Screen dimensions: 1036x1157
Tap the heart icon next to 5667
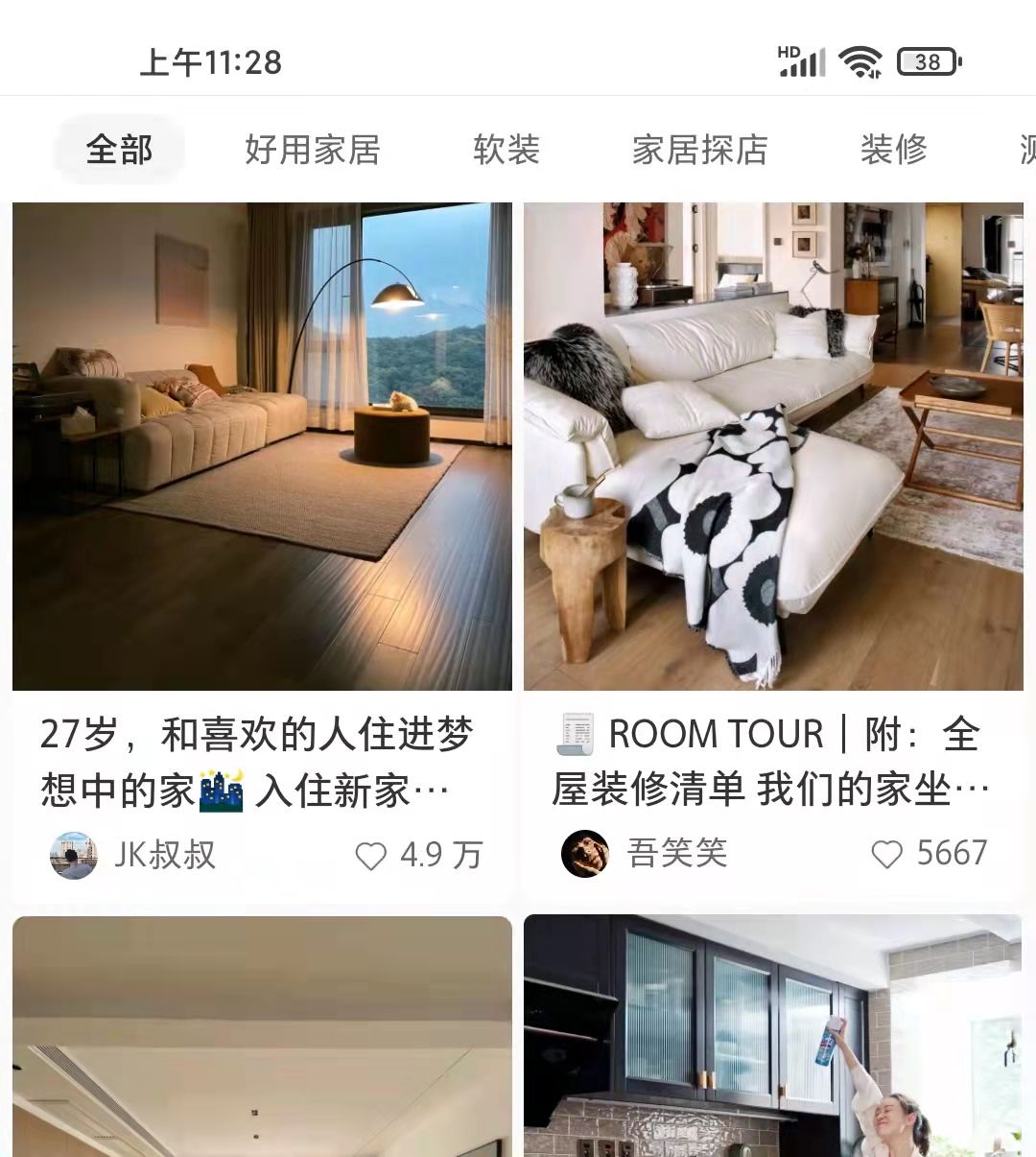click(885, 854)
